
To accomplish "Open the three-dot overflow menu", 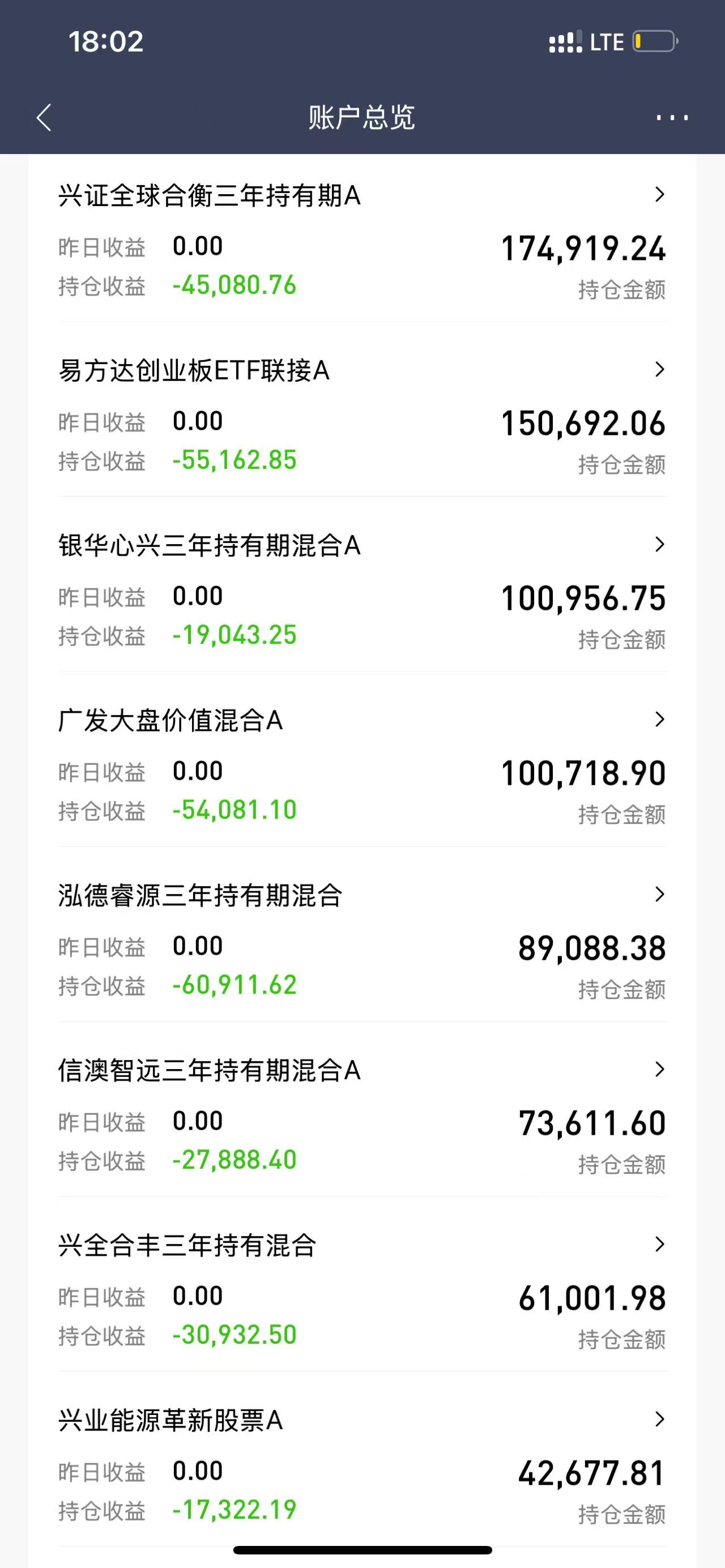I will coord(671,117).
